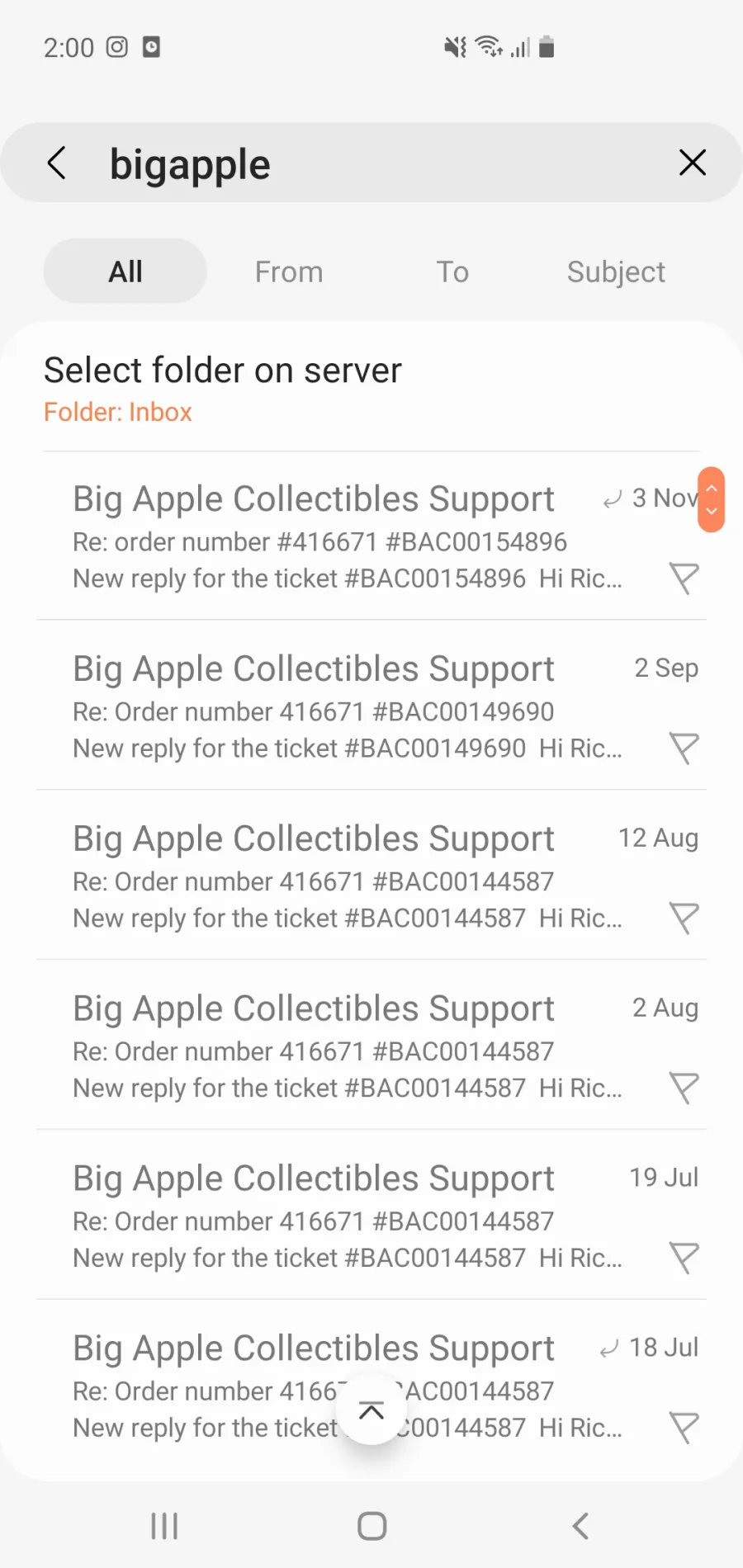Image resolution: width=743 pixels, height=1568 pixels.
Task: Edit the bigapple search query
Action: (x=380, y=163)
